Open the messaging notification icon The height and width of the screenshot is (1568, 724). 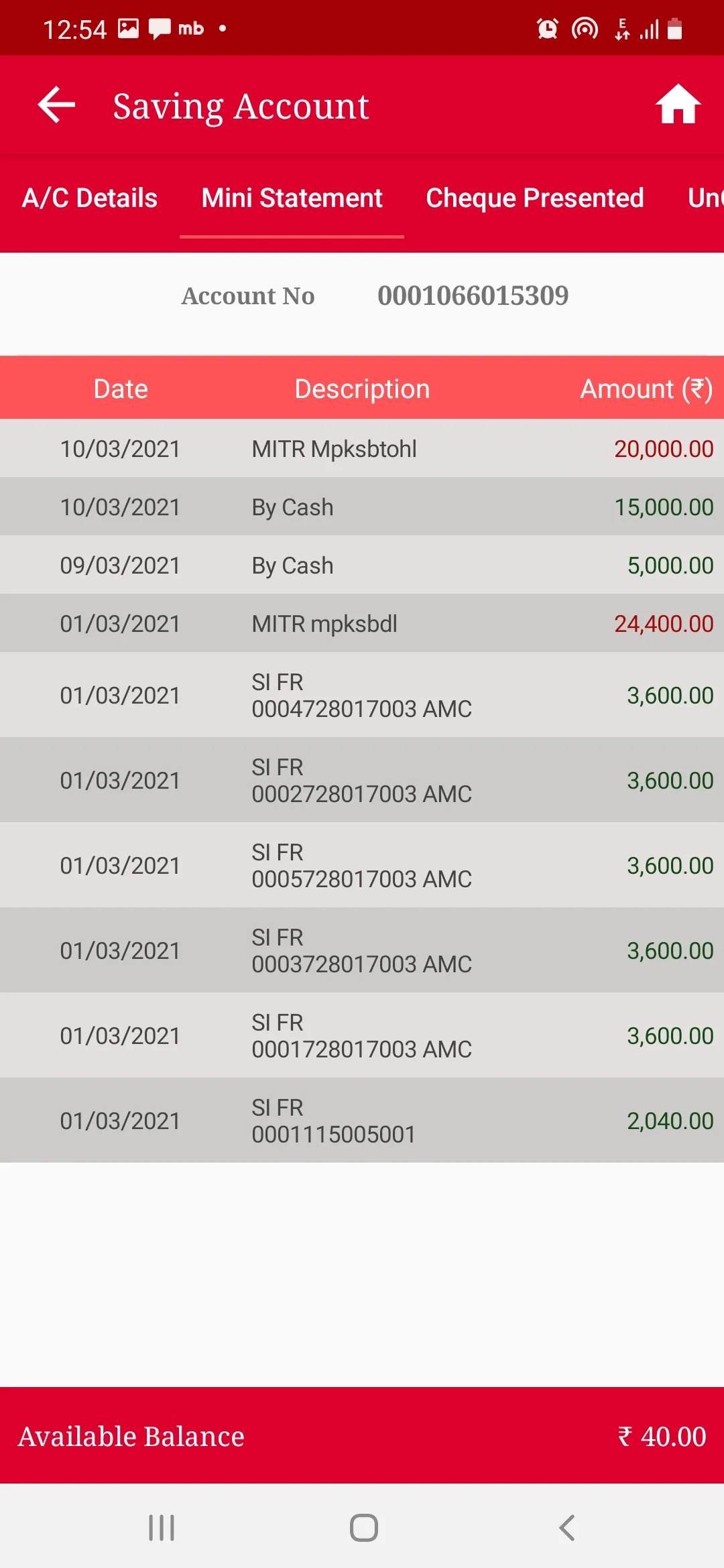pos(160,27)
